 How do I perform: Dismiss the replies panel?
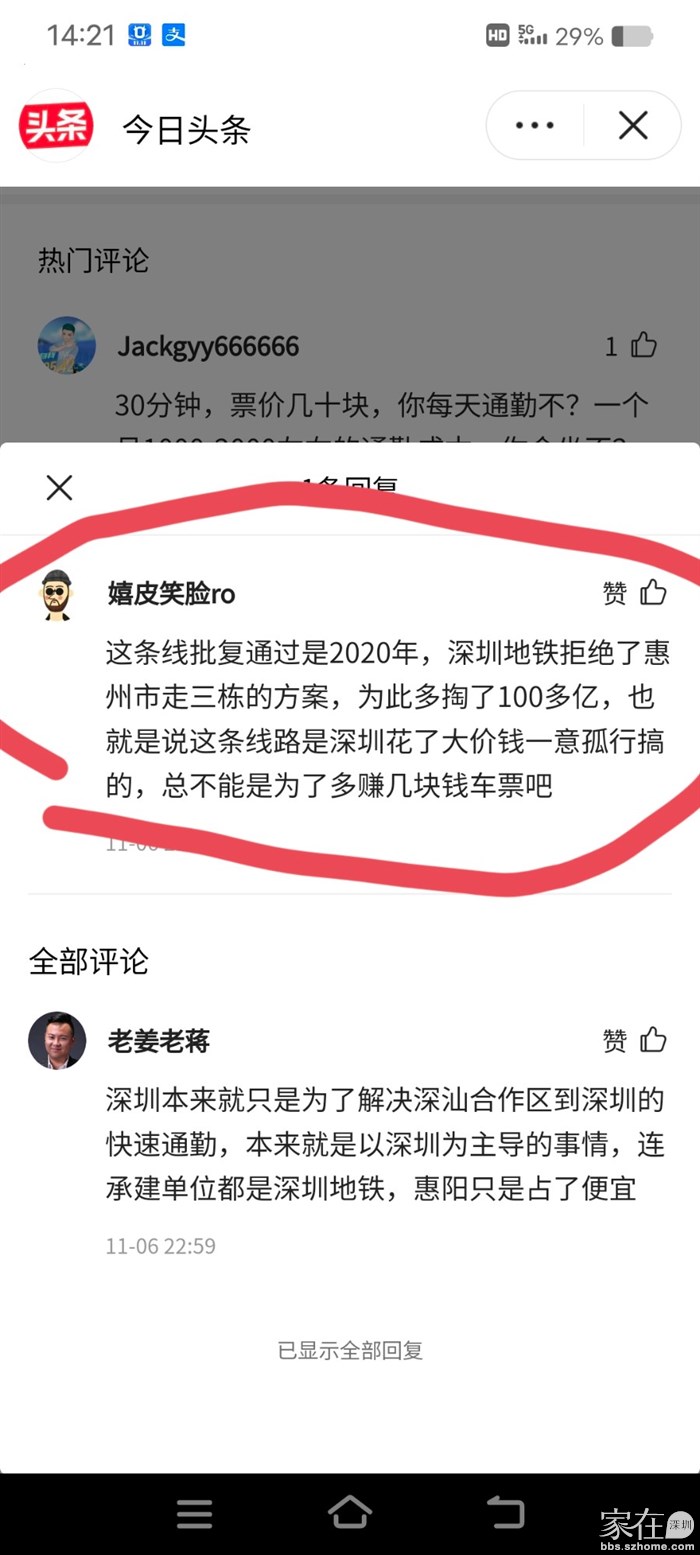(60, 488)
